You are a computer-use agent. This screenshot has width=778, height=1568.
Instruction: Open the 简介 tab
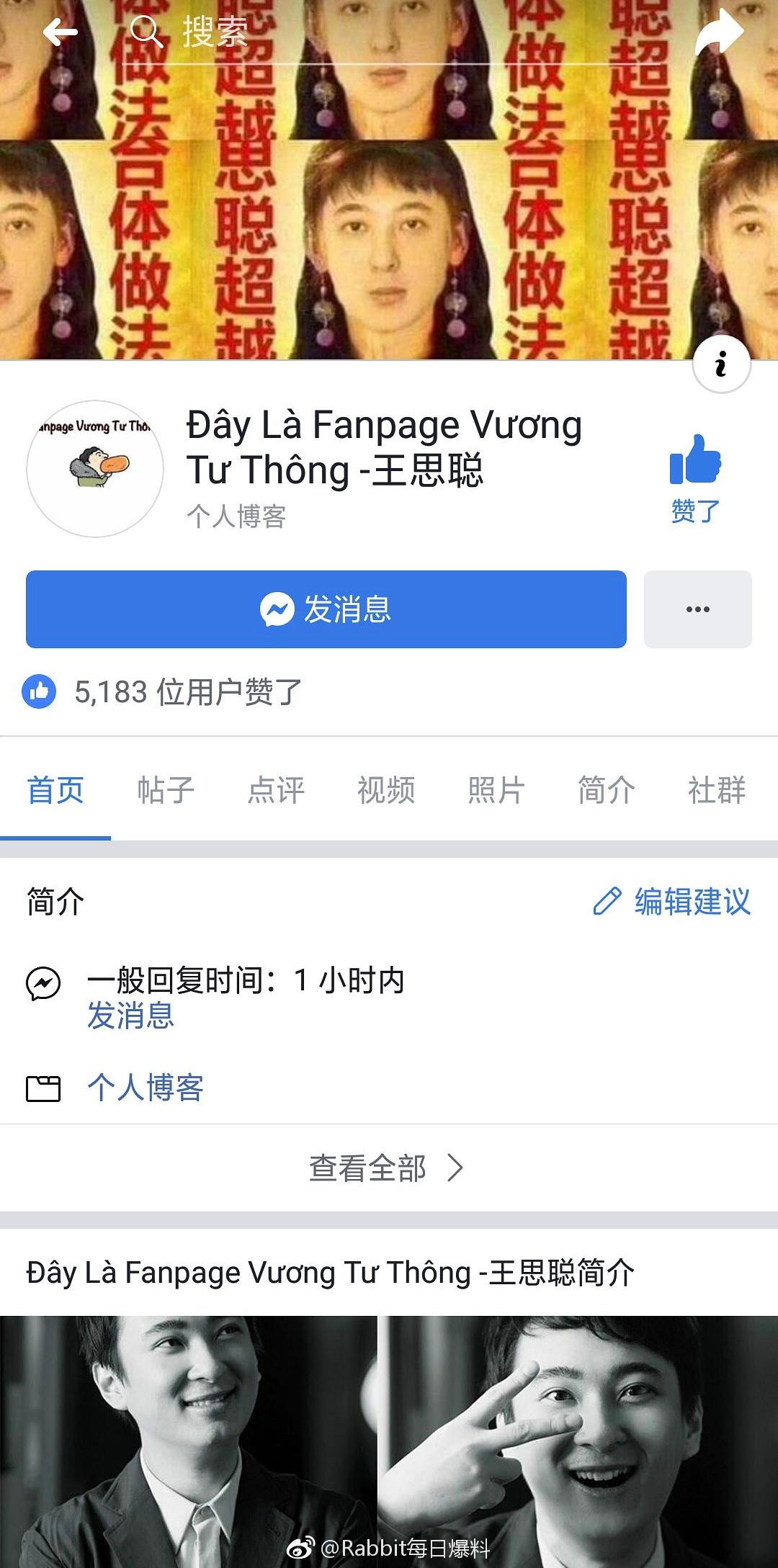607,790
